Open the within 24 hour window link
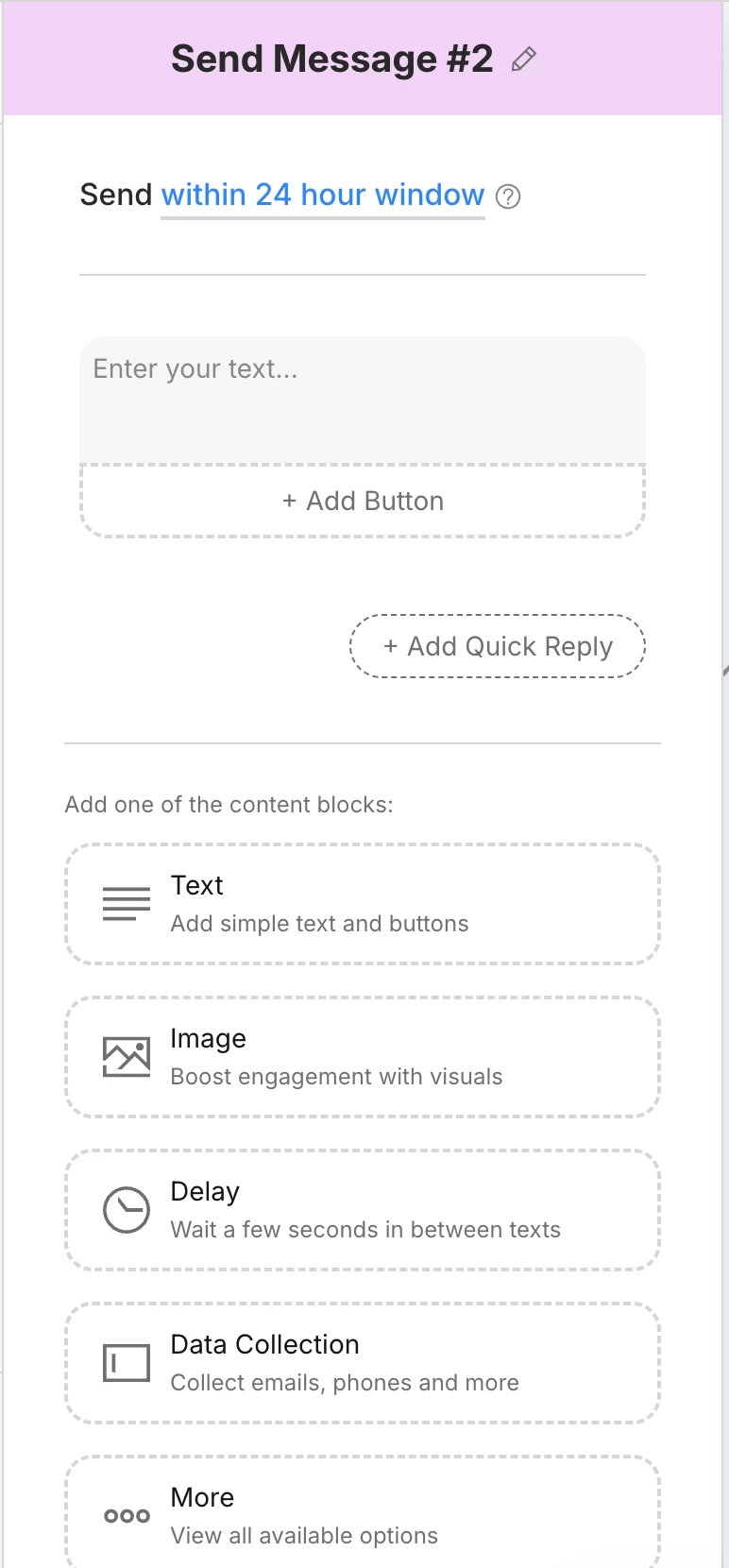Image resolution: width=729 pixels, height=1568 pixels. pyautogui.click(x=322, y=195)
